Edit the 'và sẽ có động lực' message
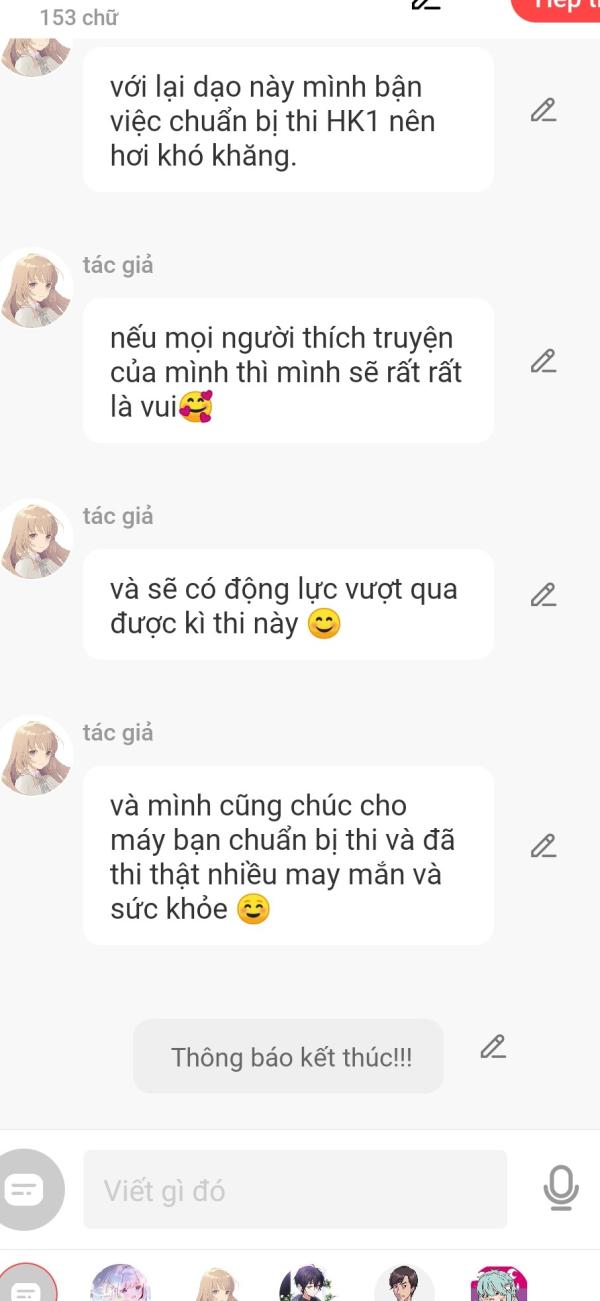This screenshot has height=1301, width=600. pyautogui.click(x=543, y=595)
